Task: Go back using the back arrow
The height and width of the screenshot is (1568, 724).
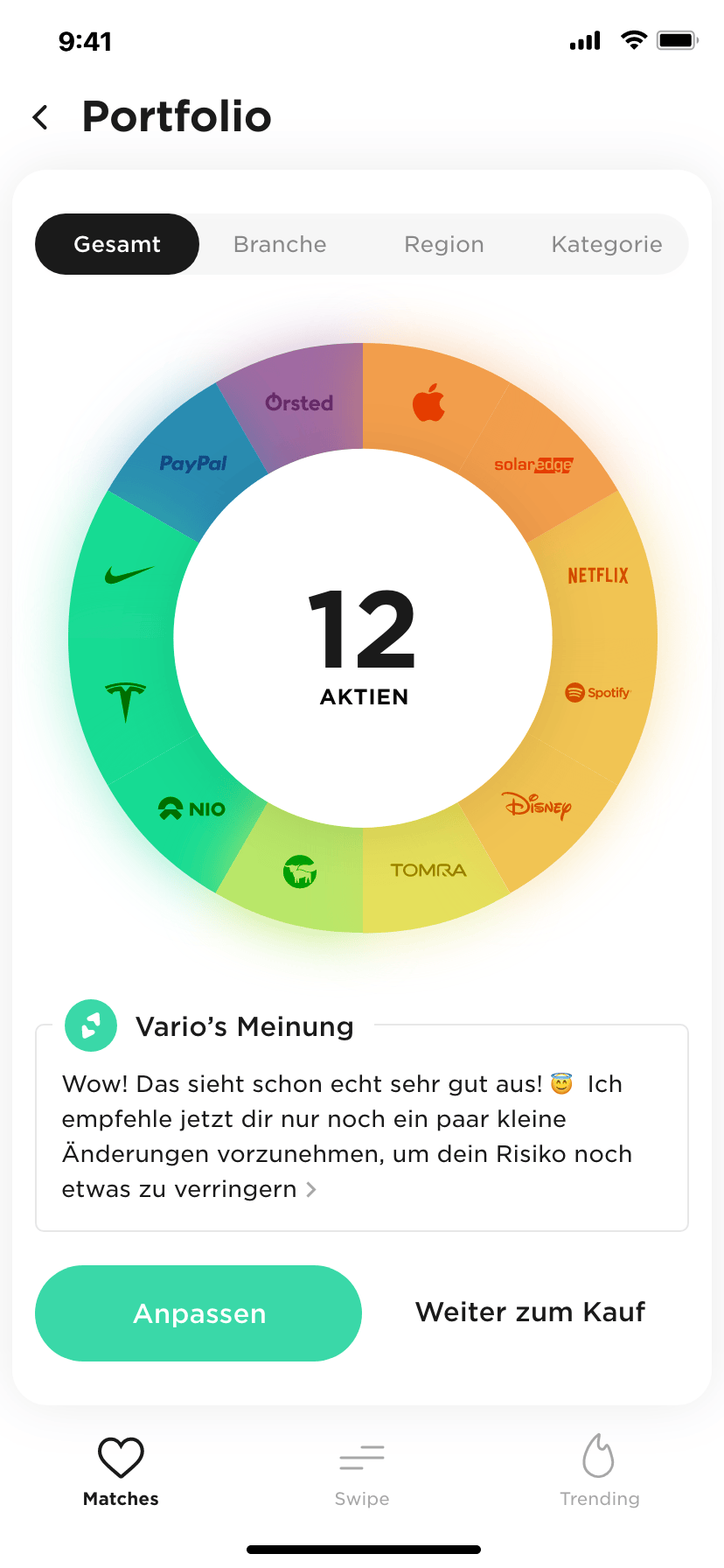Action: (x=40, y=115)
